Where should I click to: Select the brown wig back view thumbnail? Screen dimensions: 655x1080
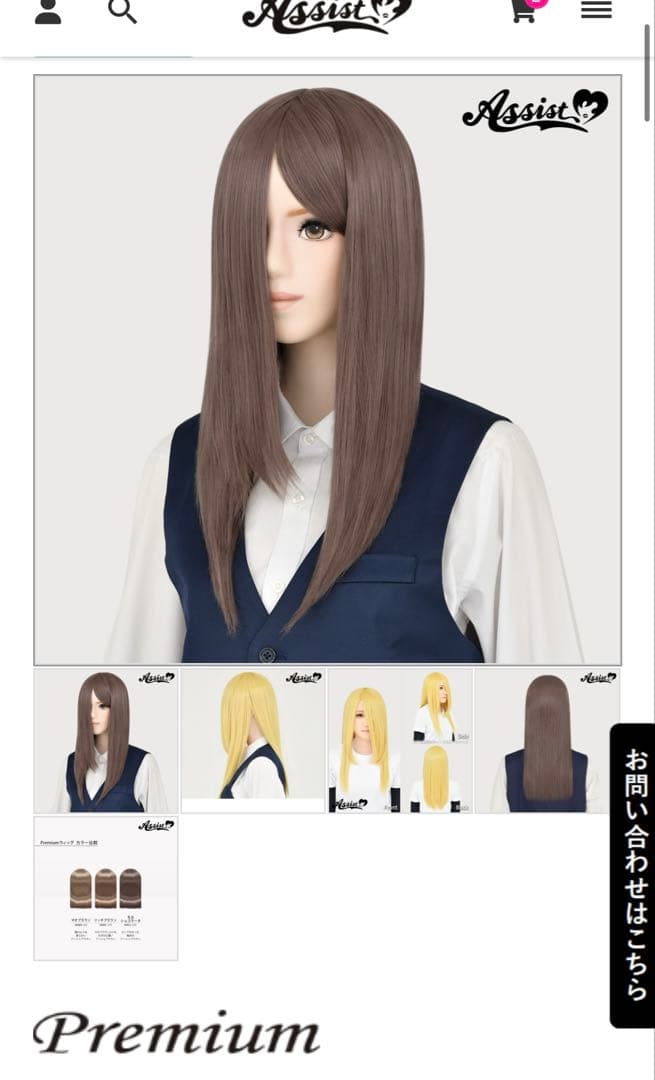pos(547,740)
